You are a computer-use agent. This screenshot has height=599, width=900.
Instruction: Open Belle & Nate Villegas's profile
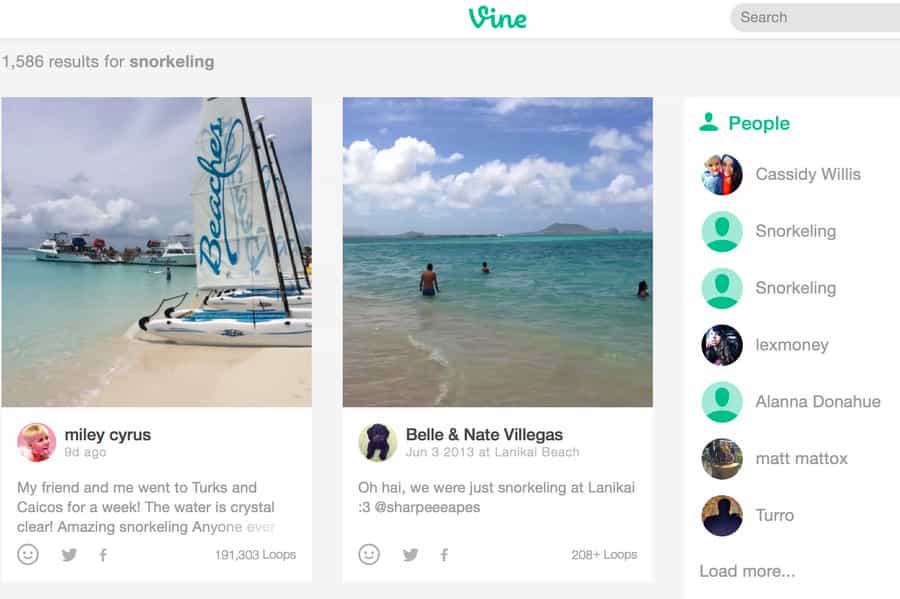click(x=484, y=435)
